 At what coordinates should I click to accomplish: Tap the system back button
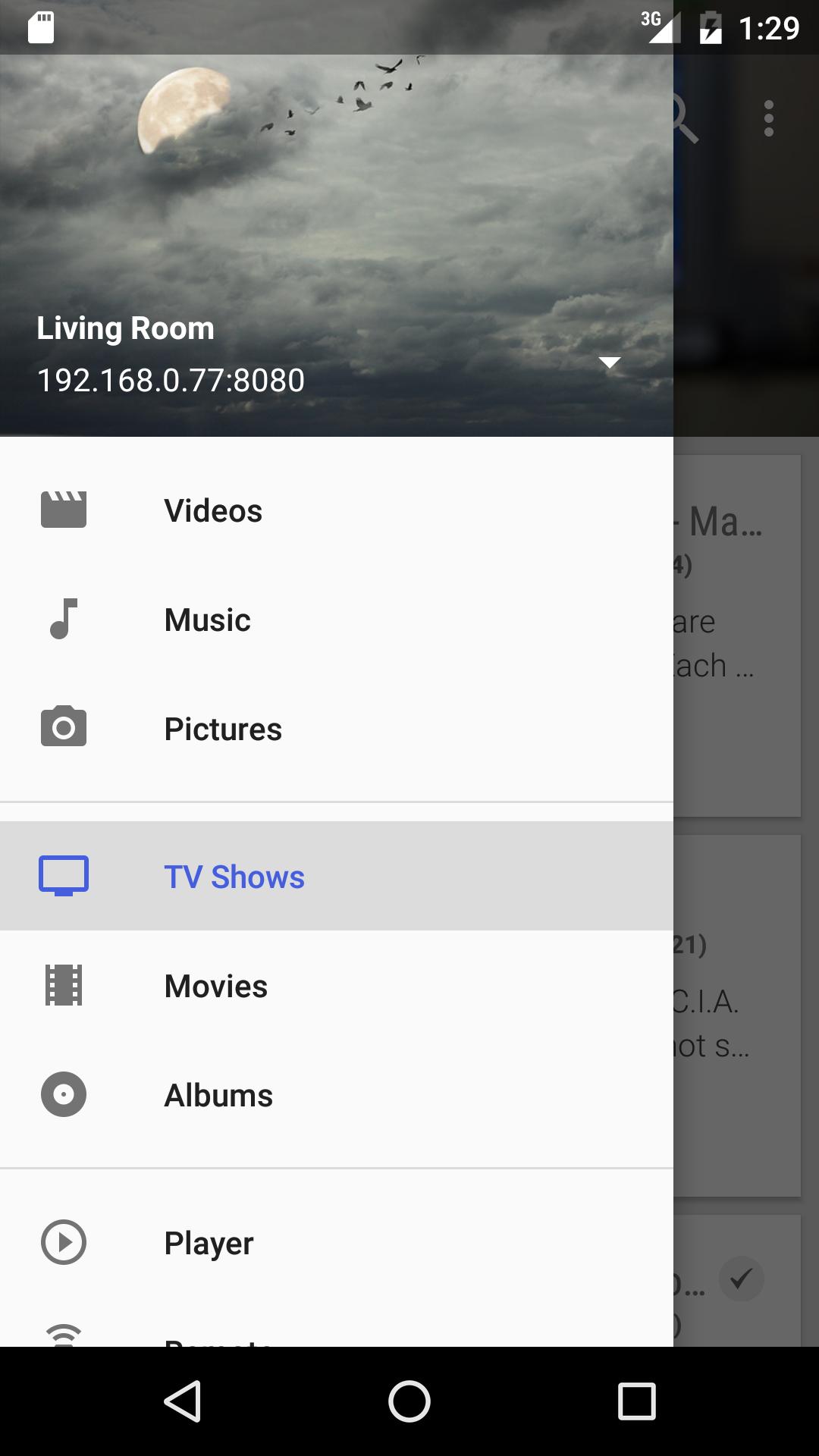click(x=182, y=1401)
